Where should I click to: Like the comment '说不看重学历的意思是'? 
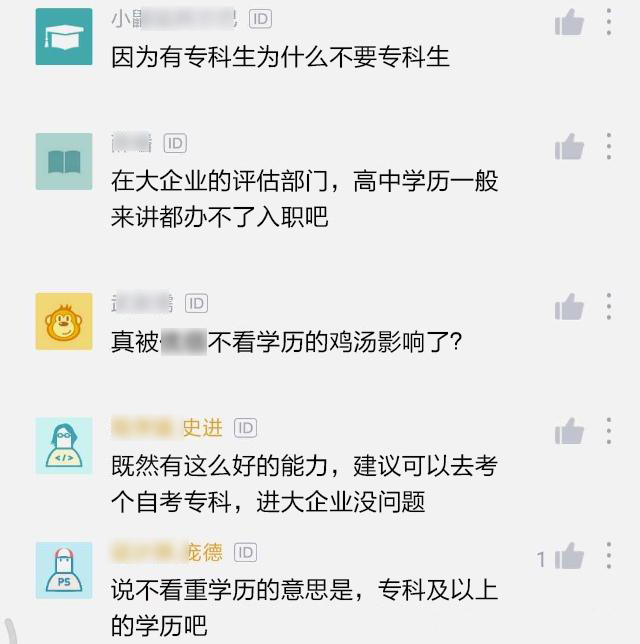click(569, 557)
